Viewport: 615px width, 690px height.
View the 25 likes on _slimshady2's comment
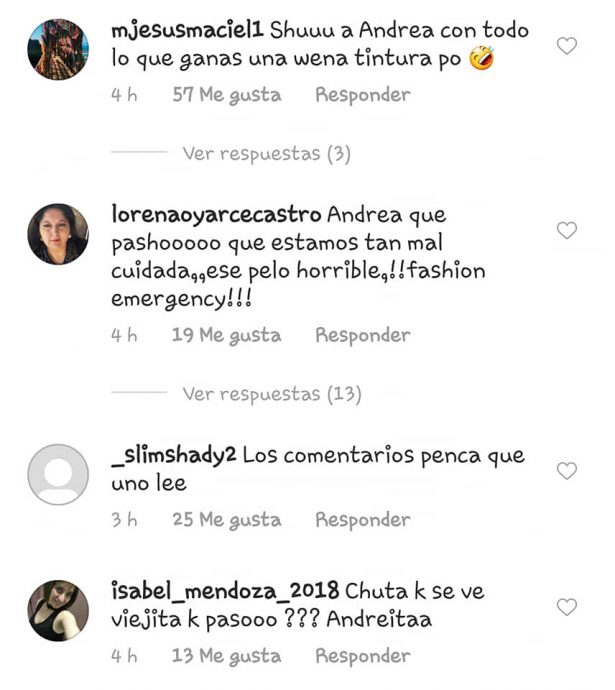[x=226, y=519]
